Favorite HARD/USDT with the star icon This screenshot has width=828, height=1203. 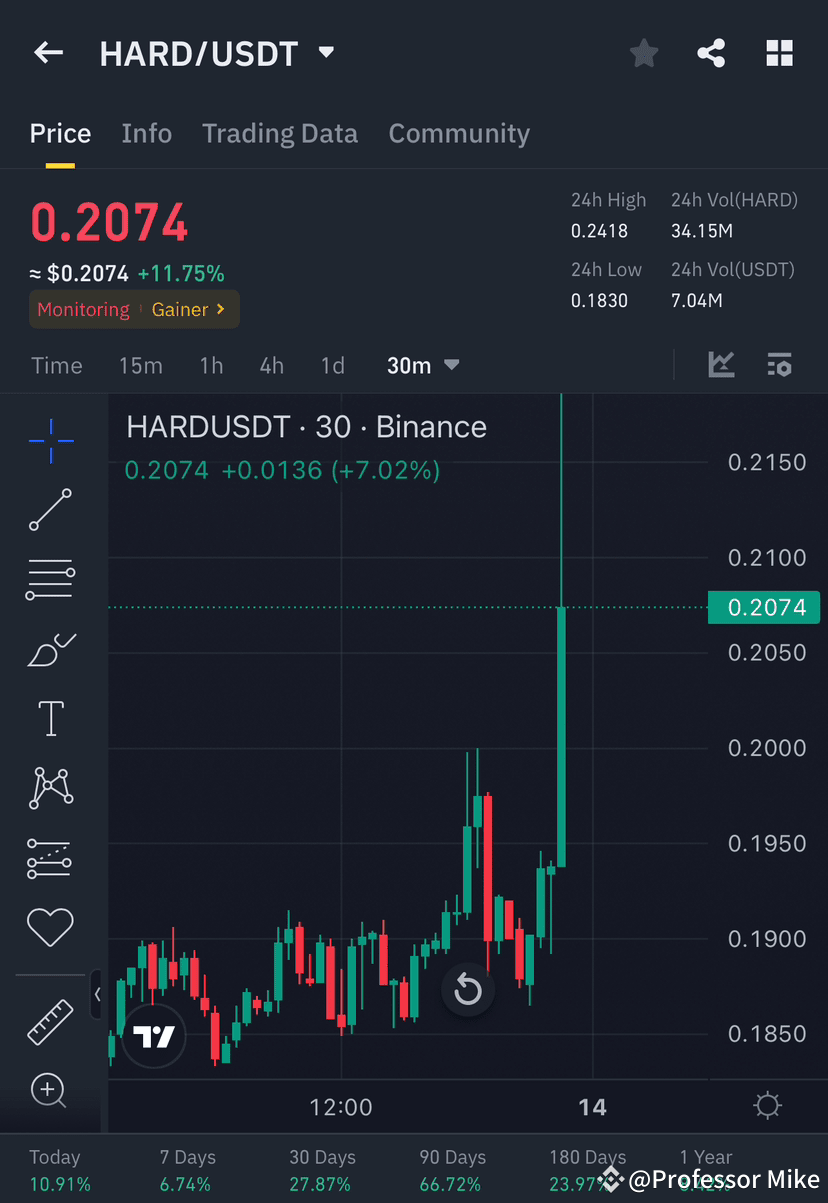[643, 53]
